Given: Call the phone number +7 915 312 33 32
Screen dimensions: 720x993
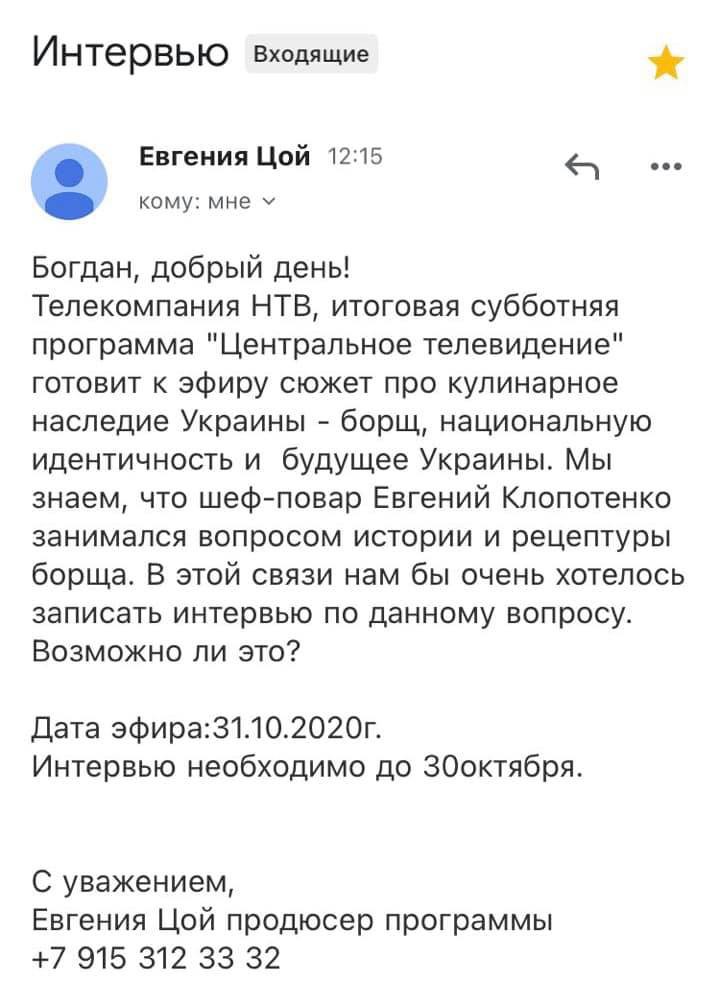Looking at the screenshot, I should point(157,959).
